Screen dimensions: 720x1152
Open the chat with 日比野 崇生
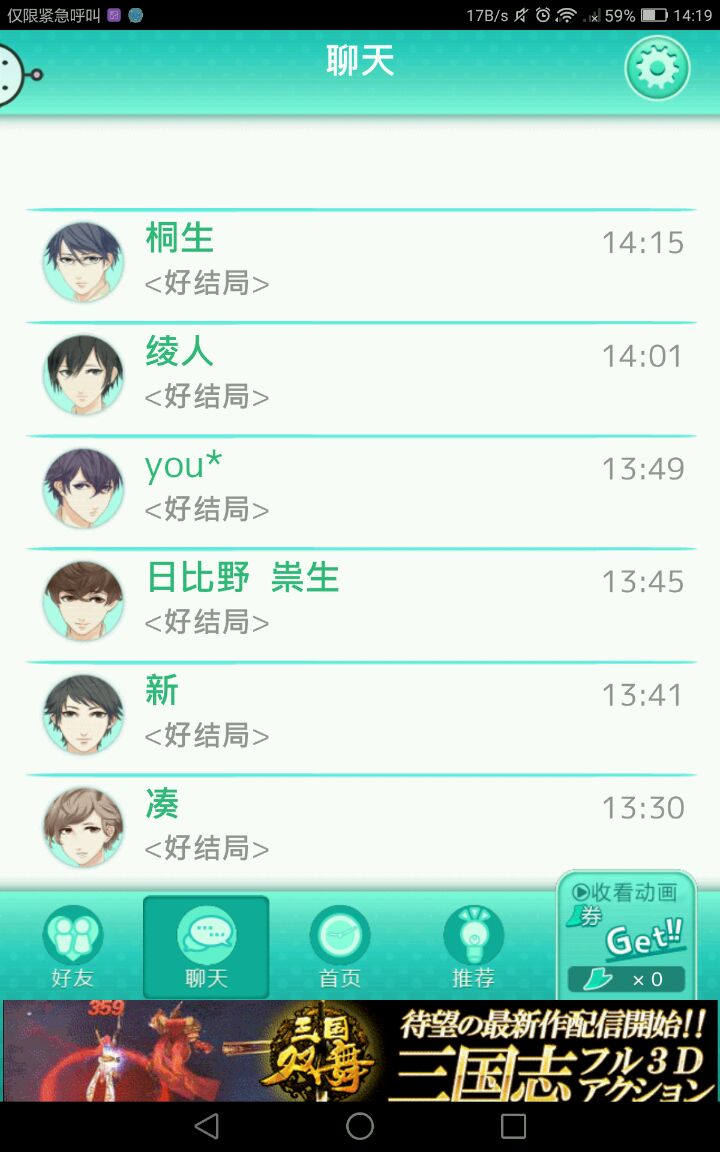(x=360, y=601)
